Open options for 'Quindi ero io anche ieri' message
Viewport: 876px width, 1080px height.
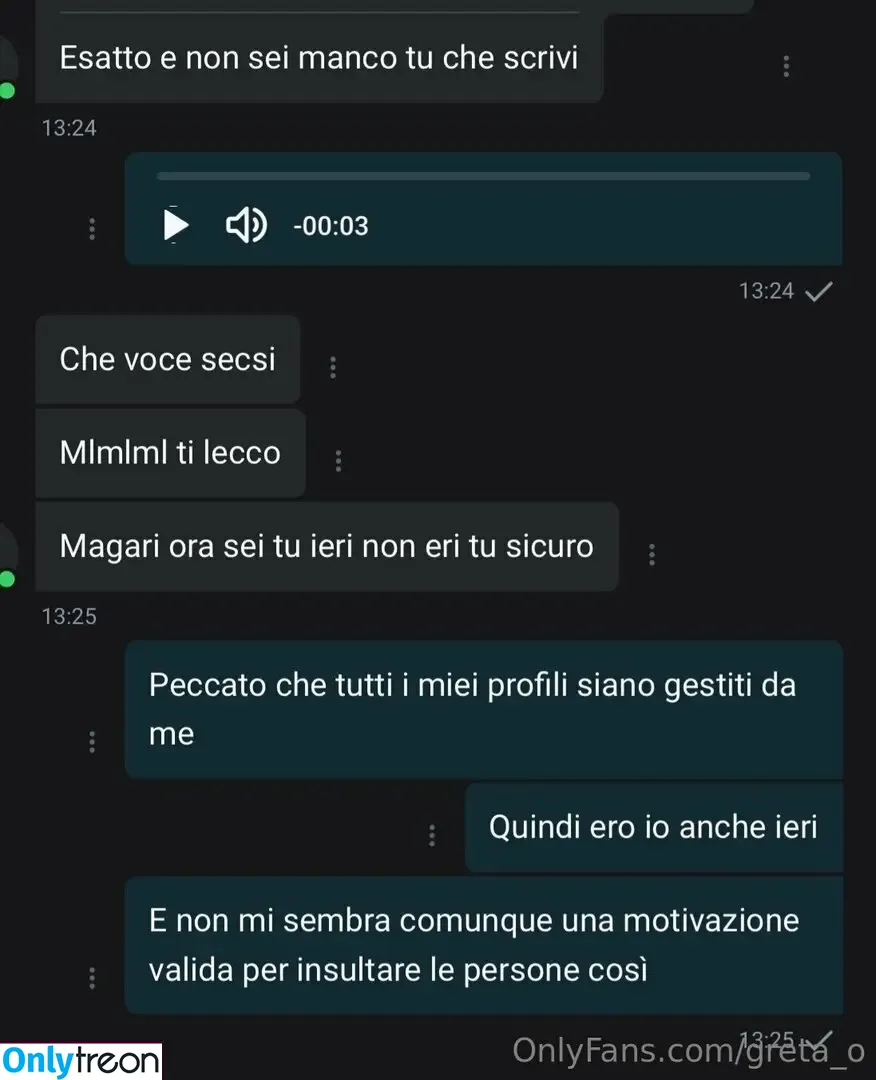pyautogui.click(x=432, y=835)
